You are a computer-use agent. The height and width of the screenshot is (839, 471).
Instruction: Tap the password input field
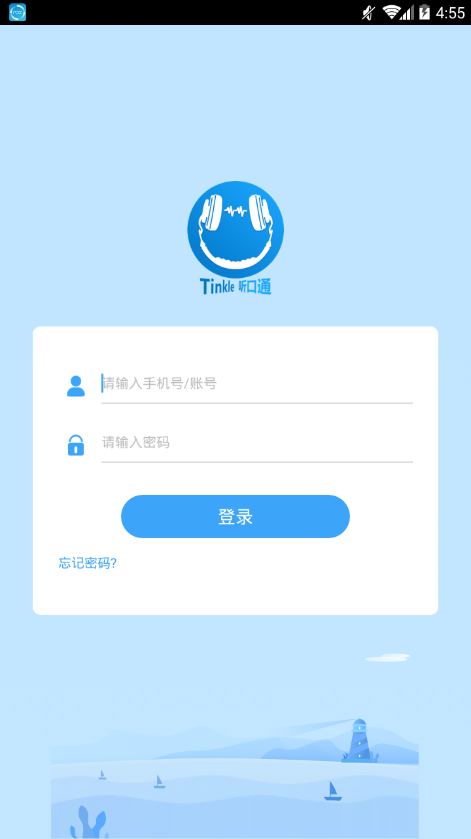(x=257, y=443)
